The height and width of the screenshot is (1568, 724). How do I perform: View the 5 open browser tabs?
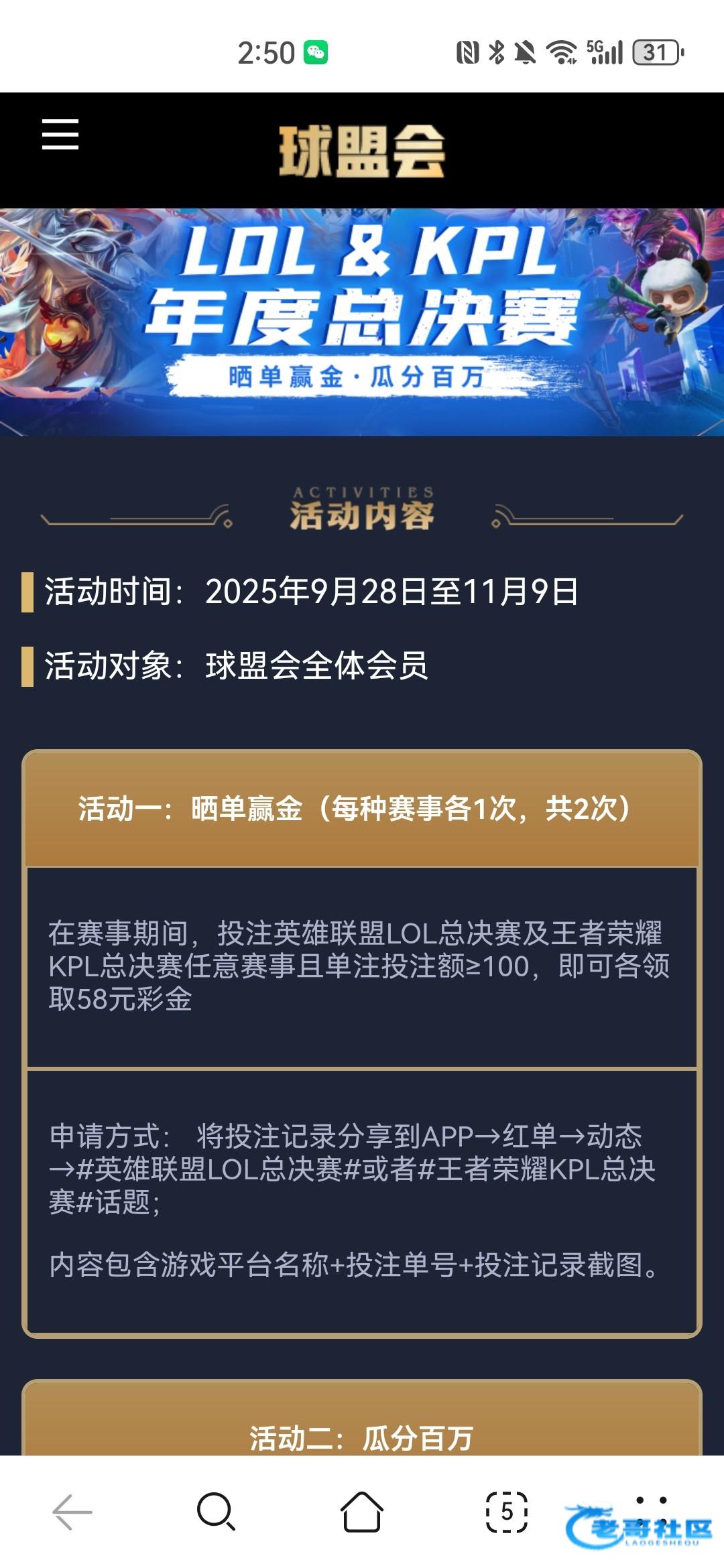coord(506,1512)
